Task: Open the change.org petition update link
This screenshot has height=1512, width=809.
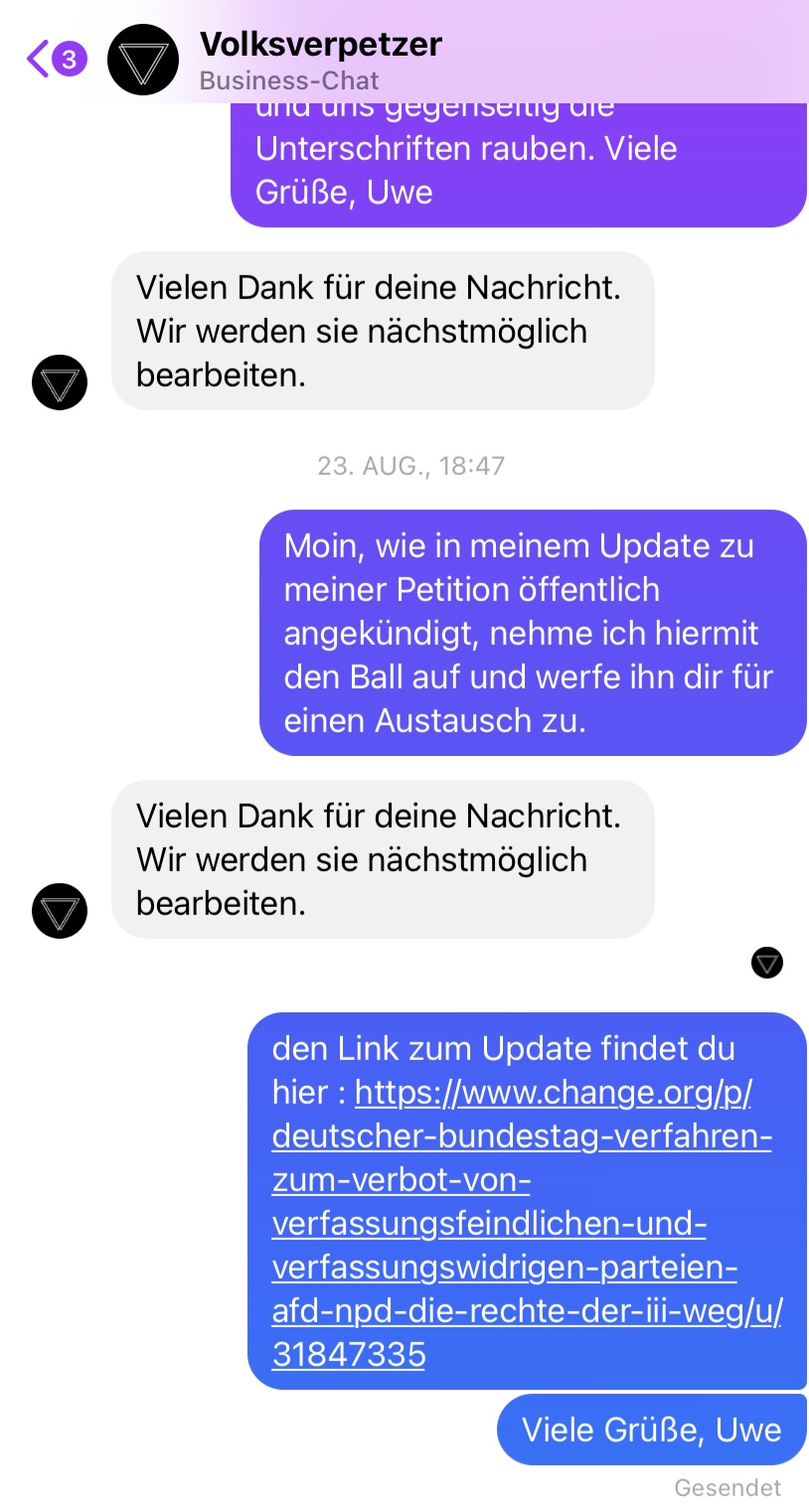Action: point(521,1223)
